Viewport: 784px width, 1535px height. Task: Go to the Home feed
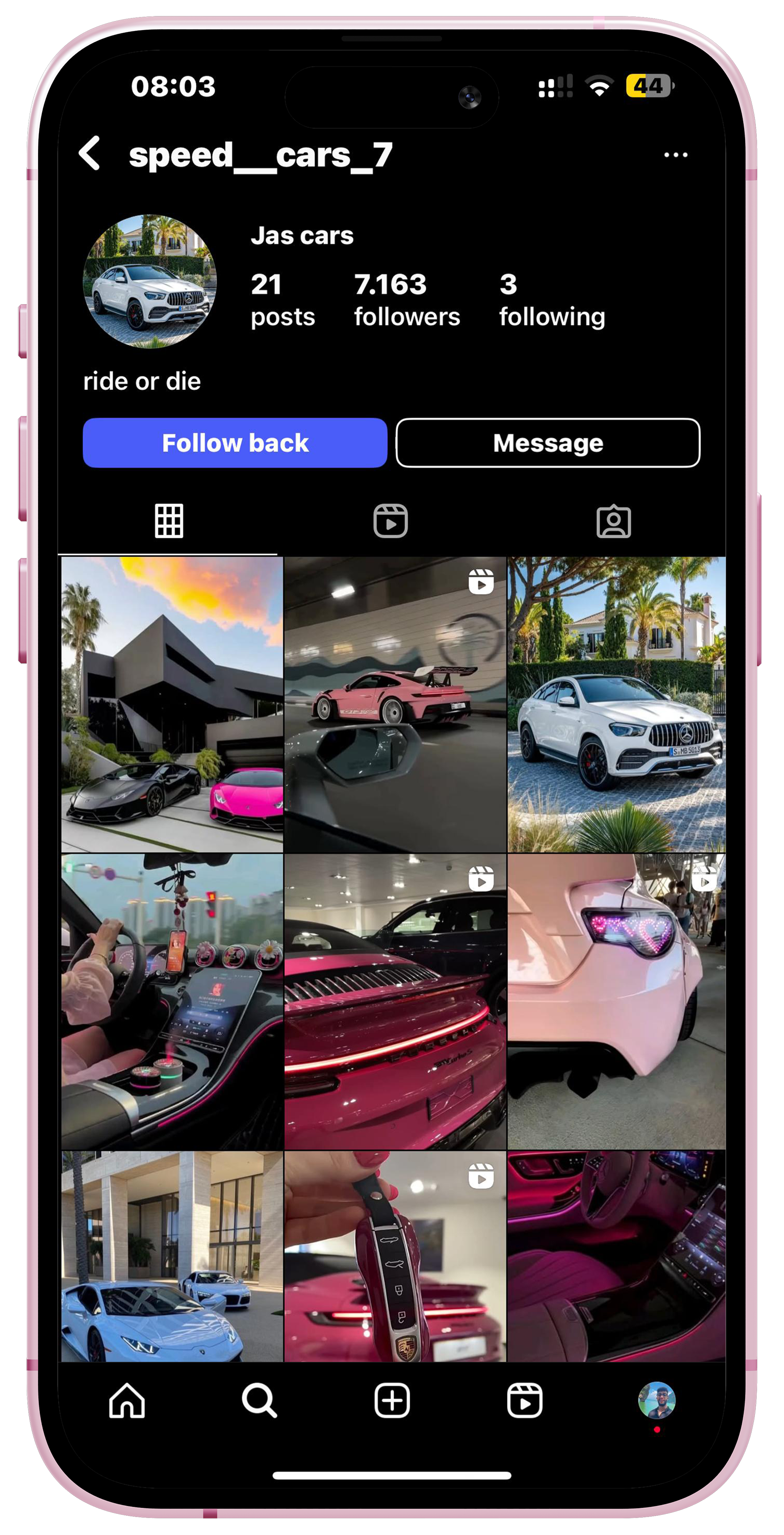(127, 1400)
